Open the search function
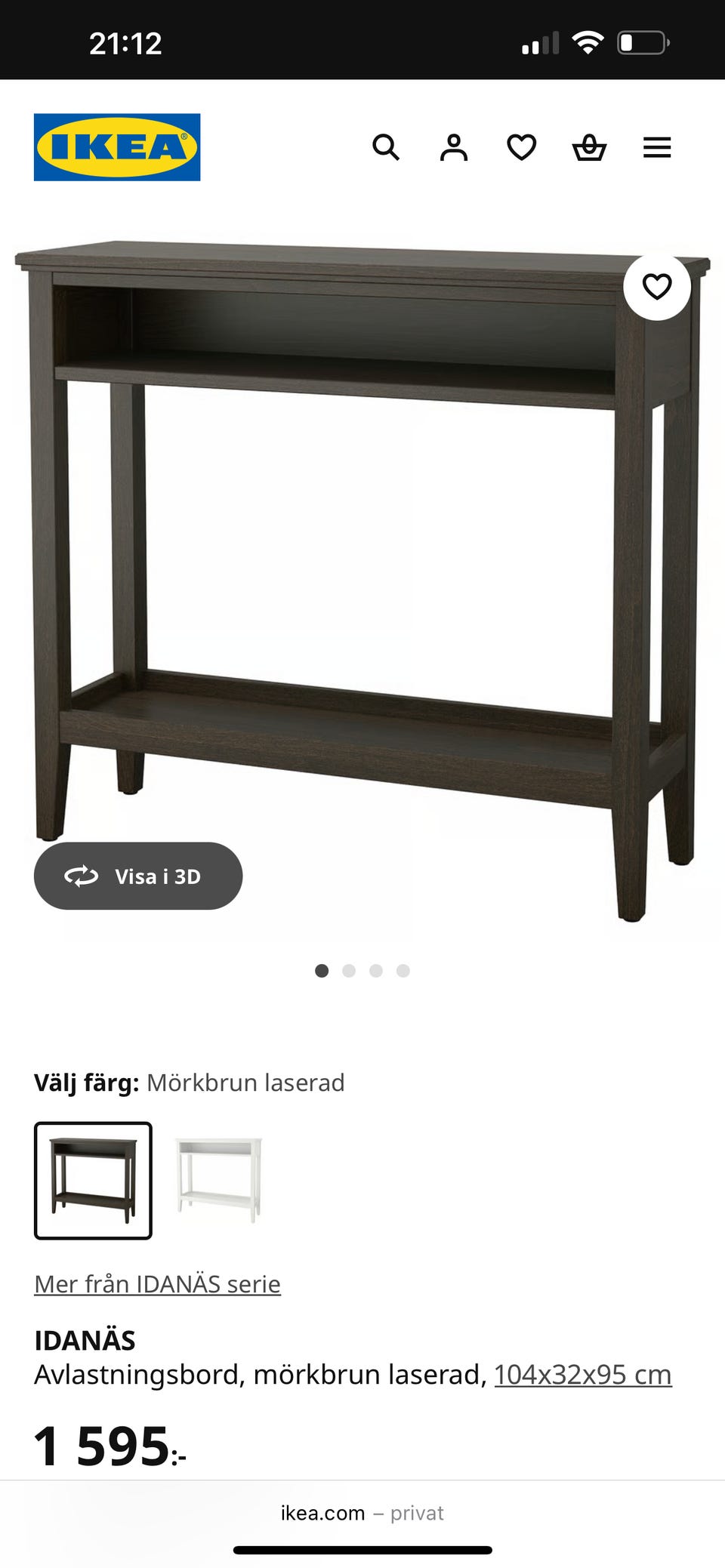The image size is (725, 1568). (x=387, y=147)
